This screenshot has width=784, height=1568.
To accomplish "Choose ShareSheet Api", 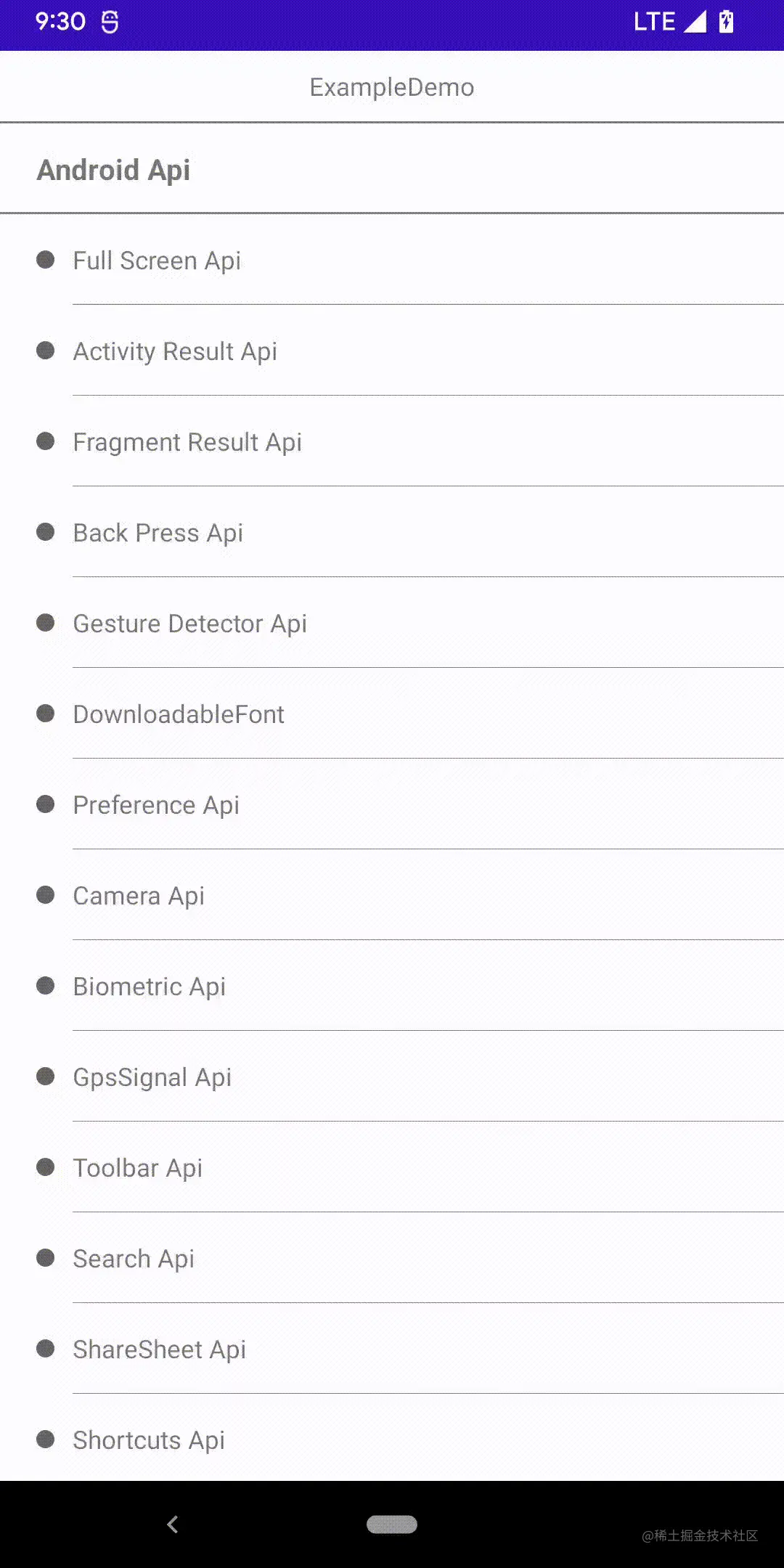I will pyautogui.click(x=160, y=1349).
